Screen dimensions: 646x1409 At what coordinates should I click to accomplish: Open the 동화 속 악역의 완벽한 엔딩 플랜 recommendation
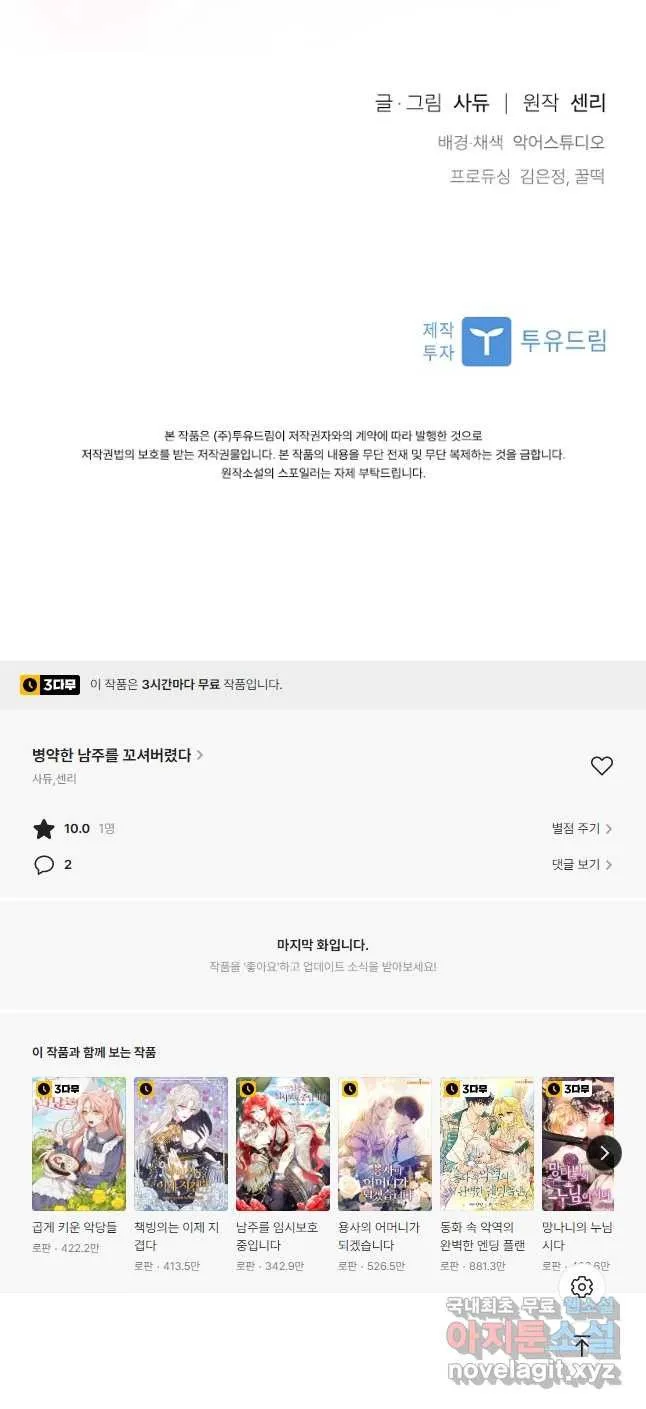(487, 1144)
